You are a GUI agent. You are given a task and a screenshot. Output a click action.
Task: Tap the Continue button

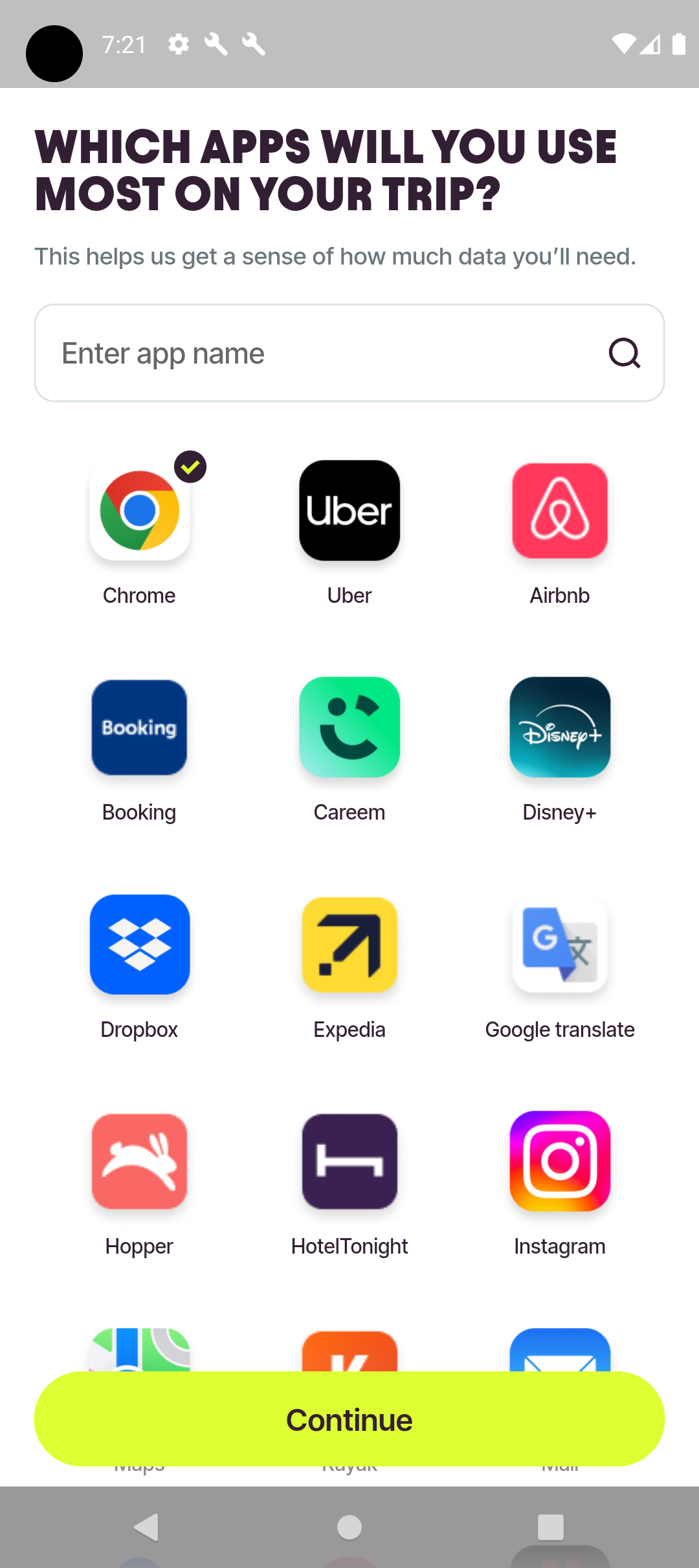click(x=349, y=1419)
